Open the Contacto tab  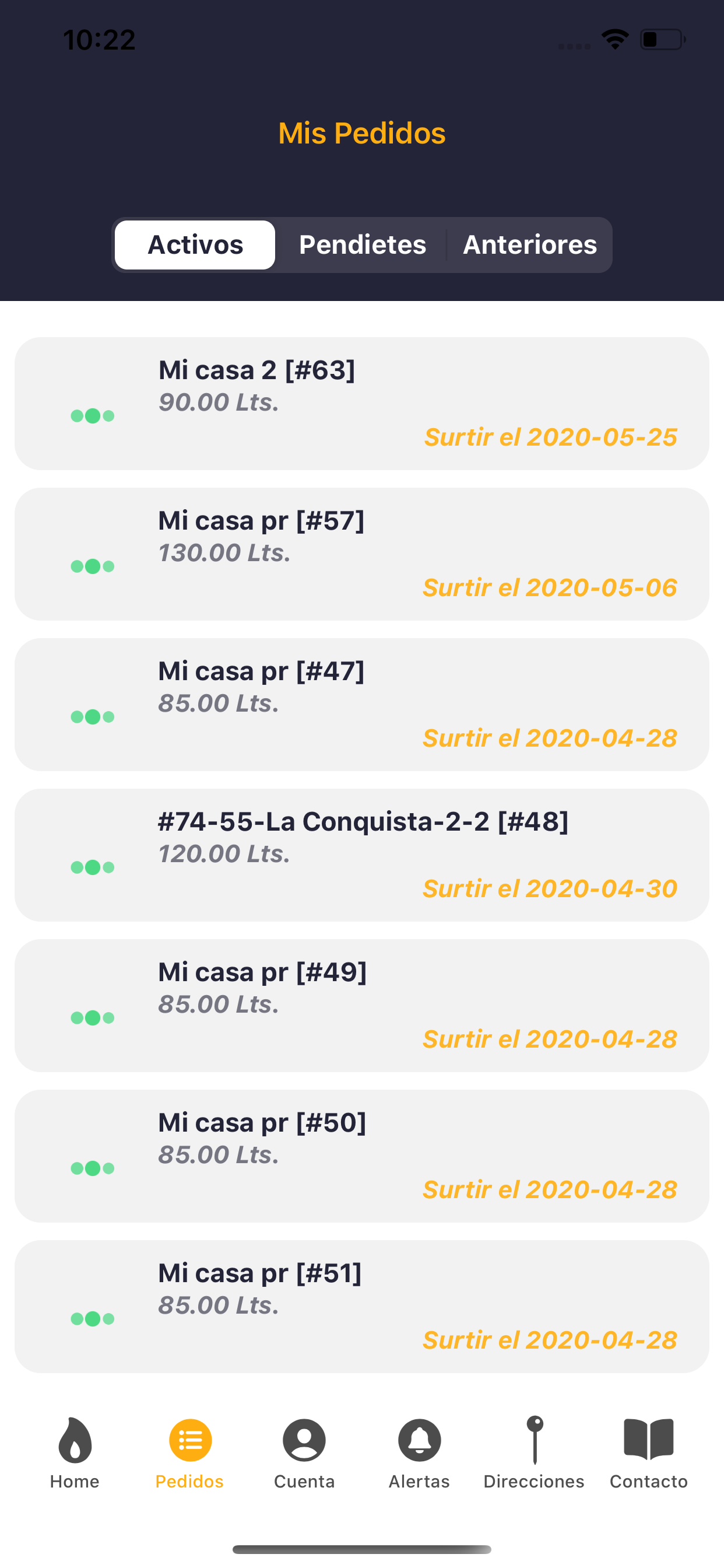(x=649, y=1454)
